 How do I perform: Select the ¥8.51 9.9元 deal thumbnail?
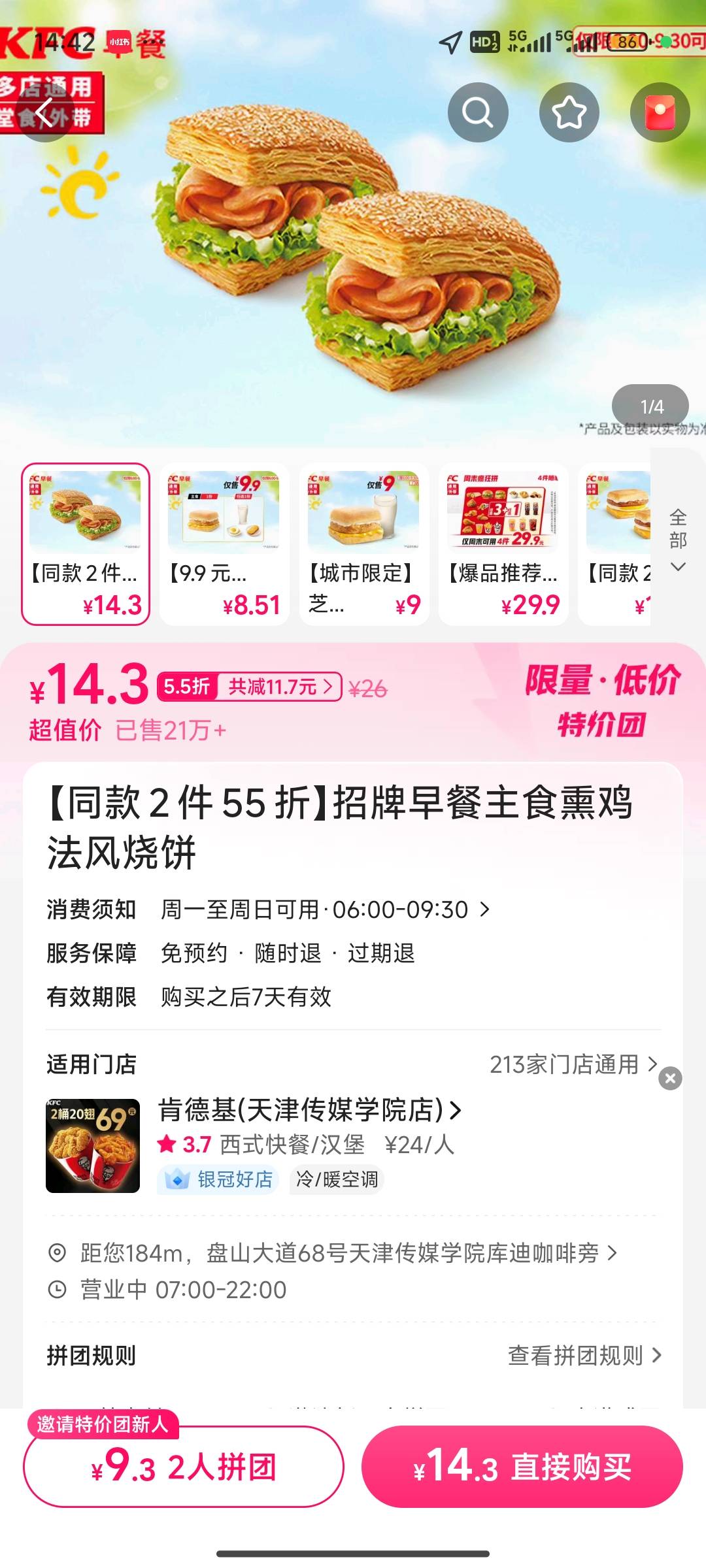224,544
